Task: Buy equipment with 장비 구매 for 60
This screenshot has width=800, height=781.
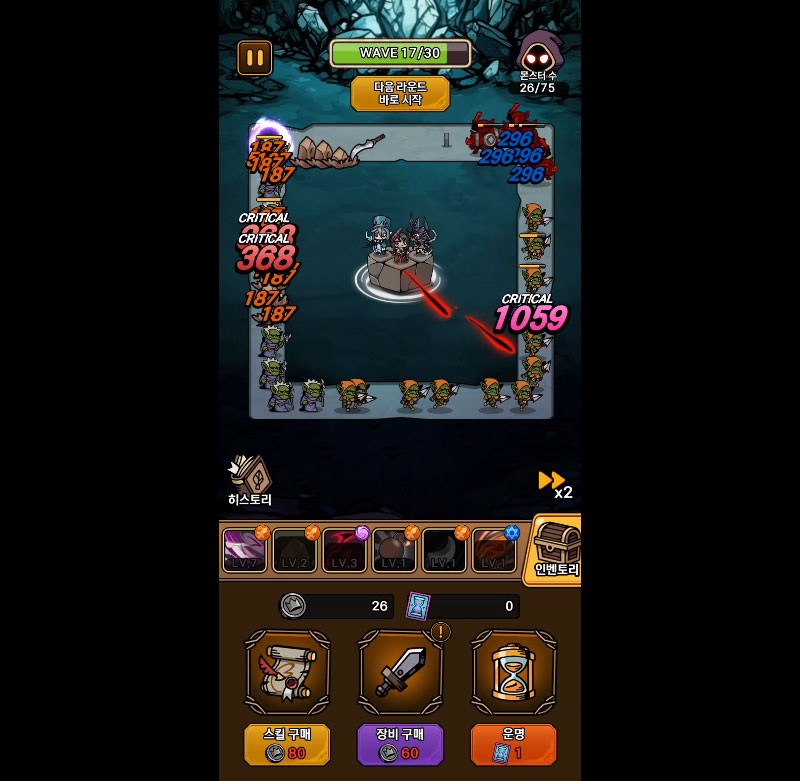Action: click(x=400, y=744)
